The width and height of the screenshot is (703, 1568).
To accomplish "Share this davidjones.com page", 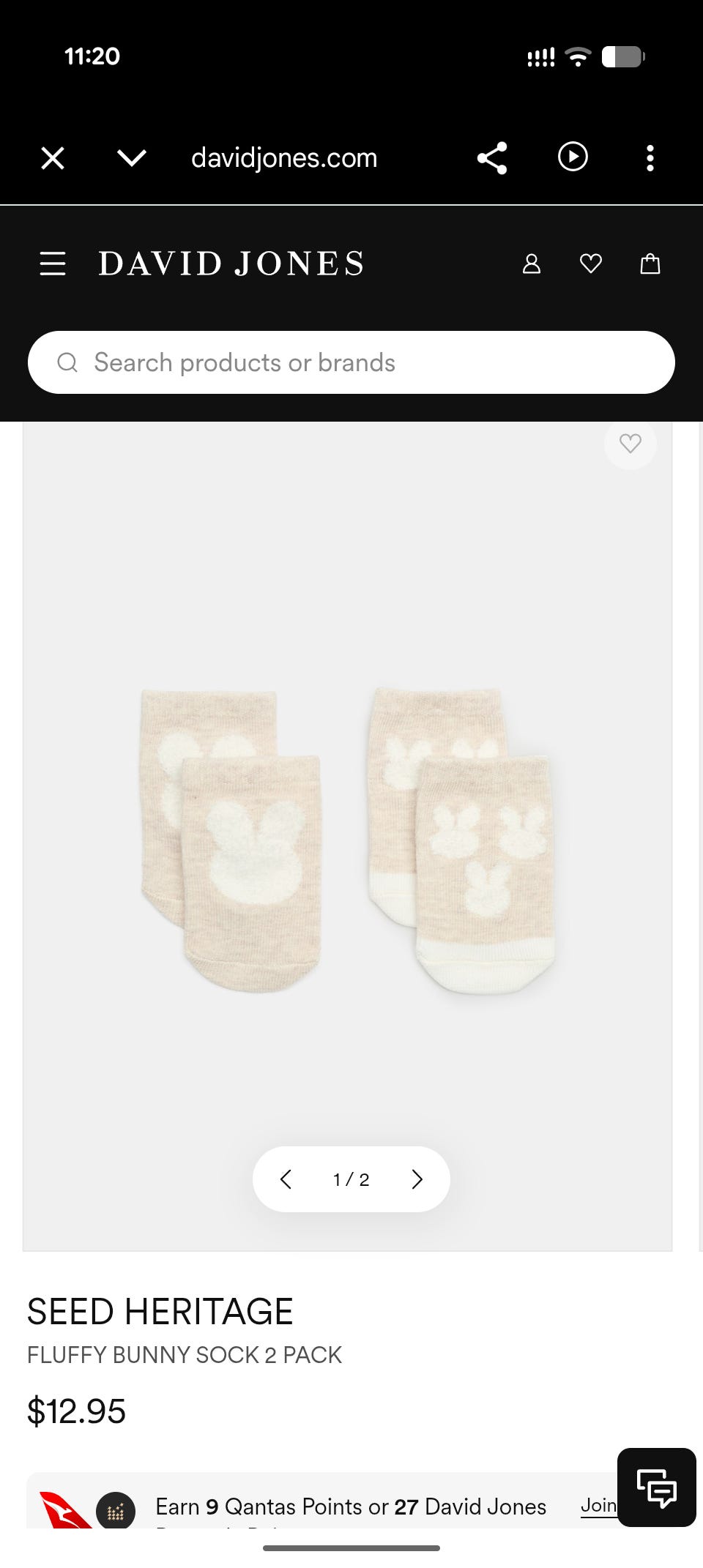I will click(x=492, y=157).
